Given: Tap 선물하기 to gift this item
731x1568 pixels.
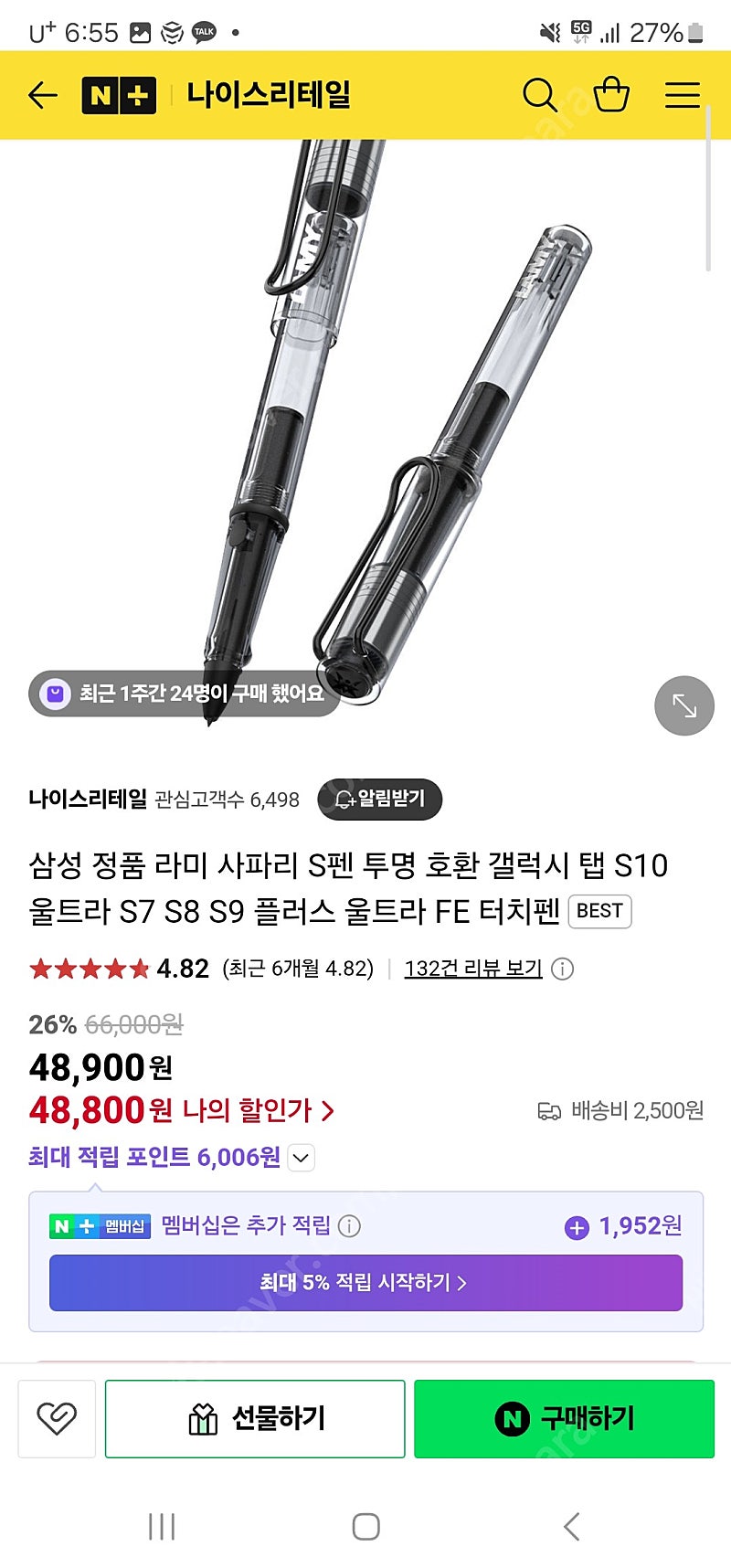Looking at the screenshot, I should coord(255,1418).
